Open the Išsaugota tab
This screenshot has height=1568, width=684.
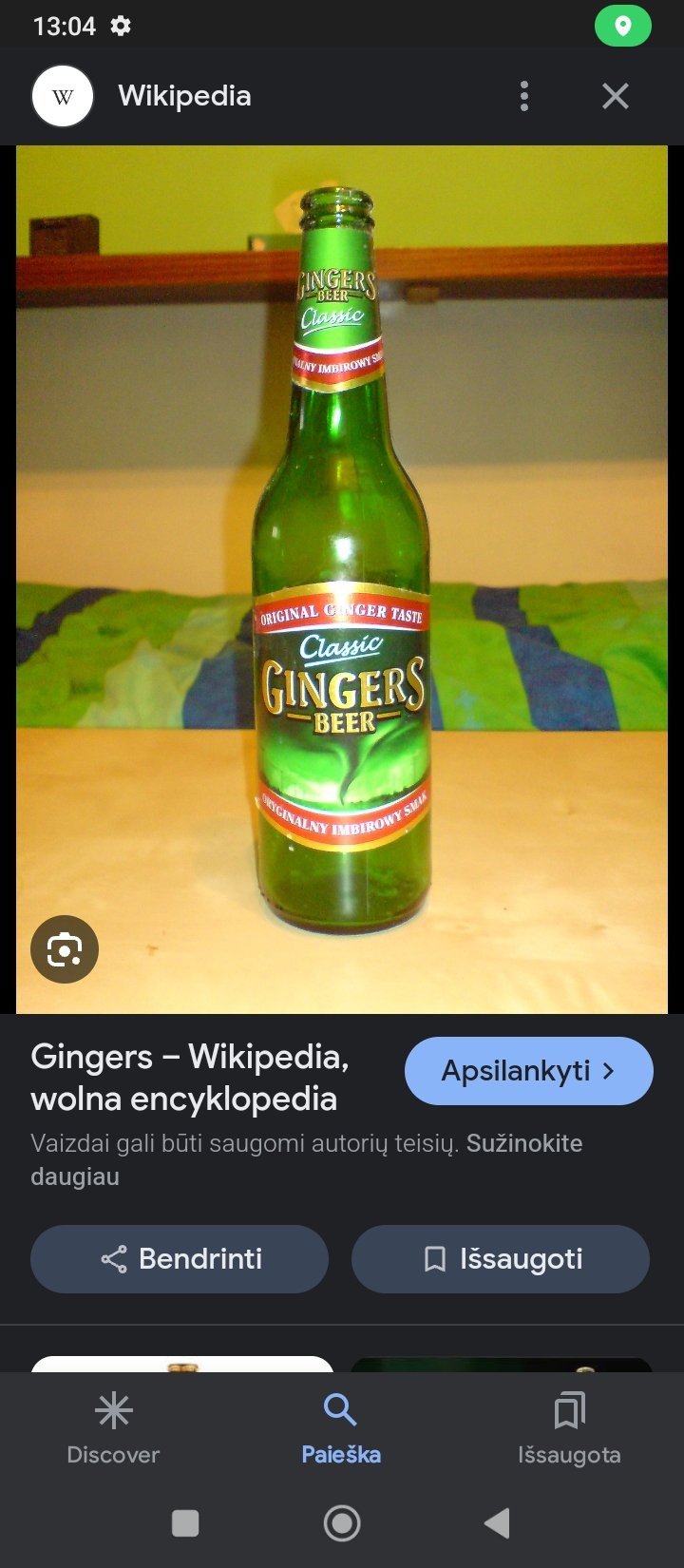[569, 1429]
